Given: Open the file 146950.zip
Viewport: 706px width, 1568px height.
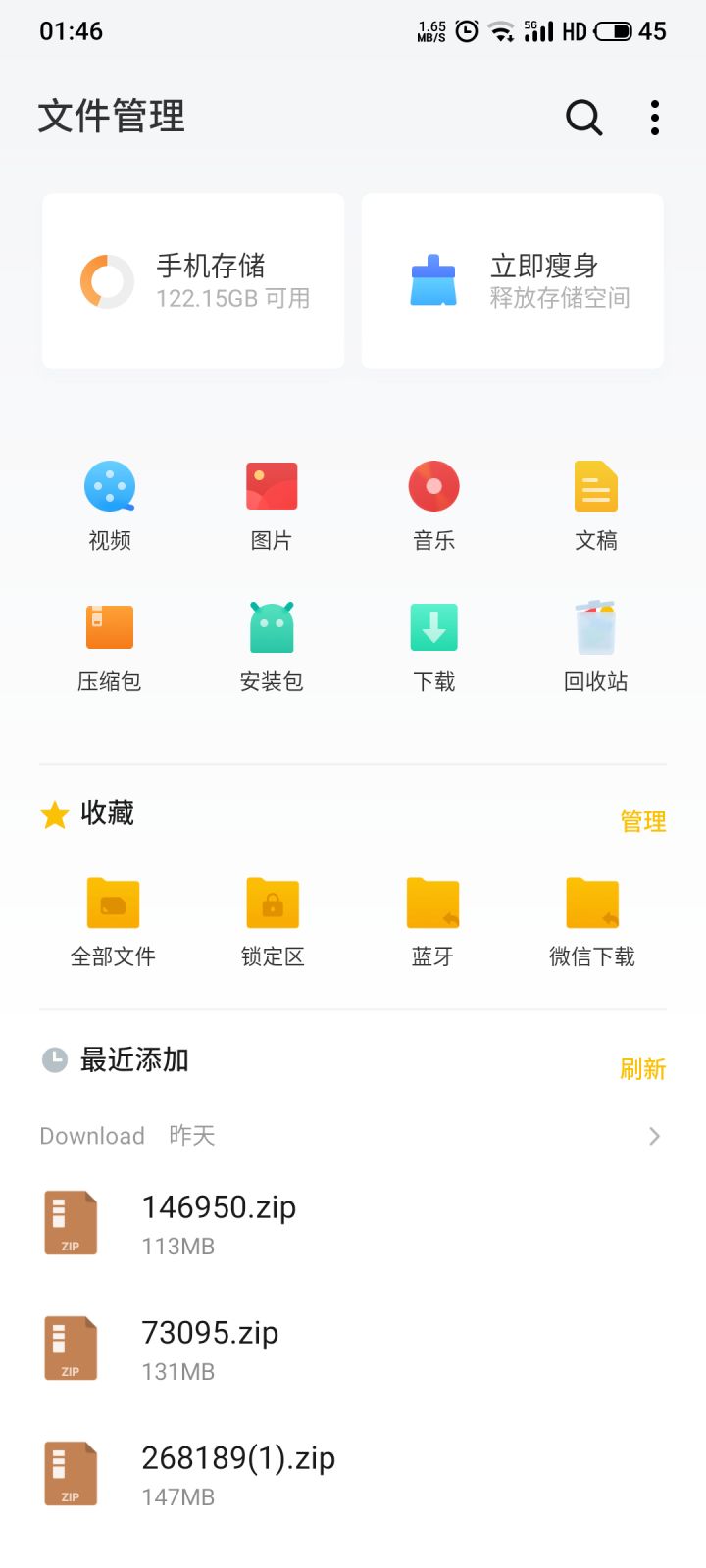Looking at the screenshot, I should tap(219, 1223).
